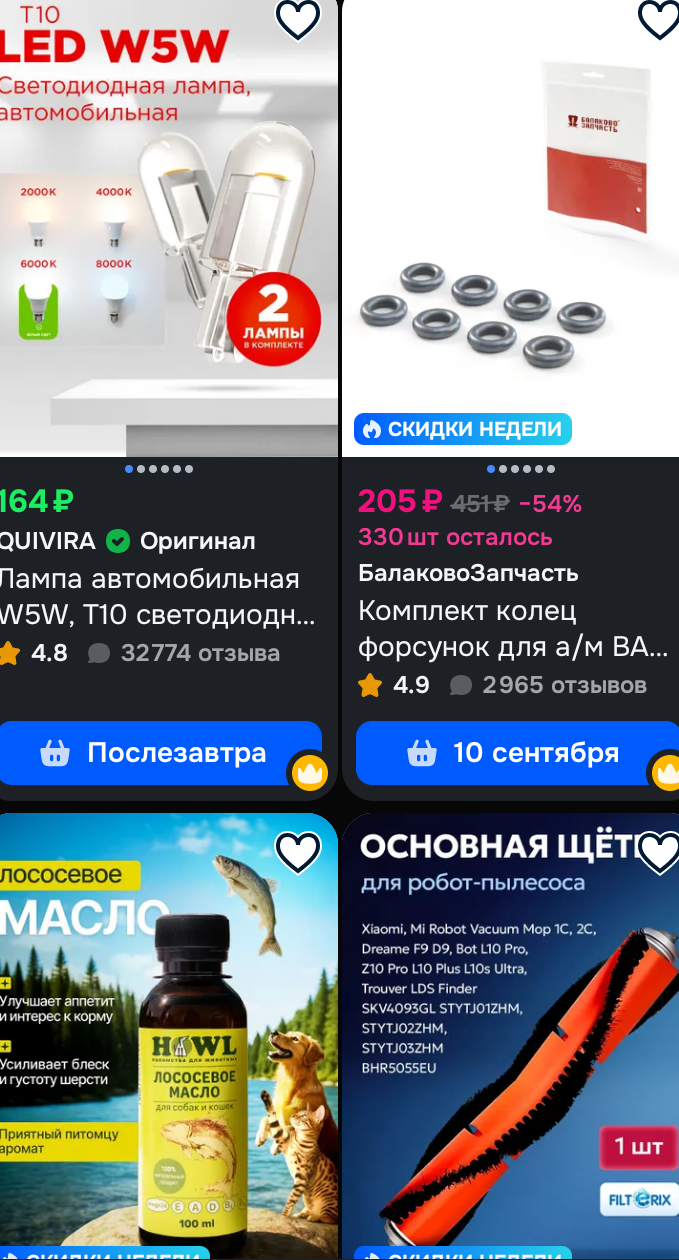
Task: Tap the image page dots under injector rings
Action: 520,469
